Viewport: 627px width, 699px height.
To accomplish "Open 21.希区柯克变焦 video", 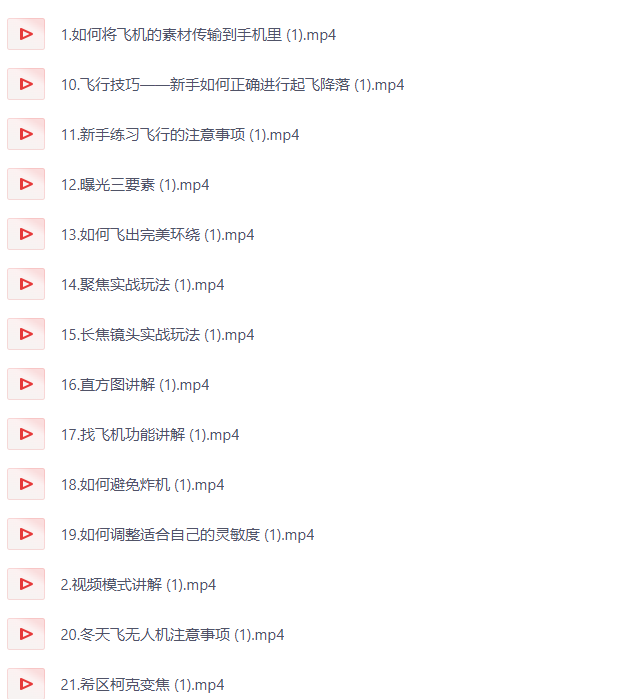I will point(142,685).
